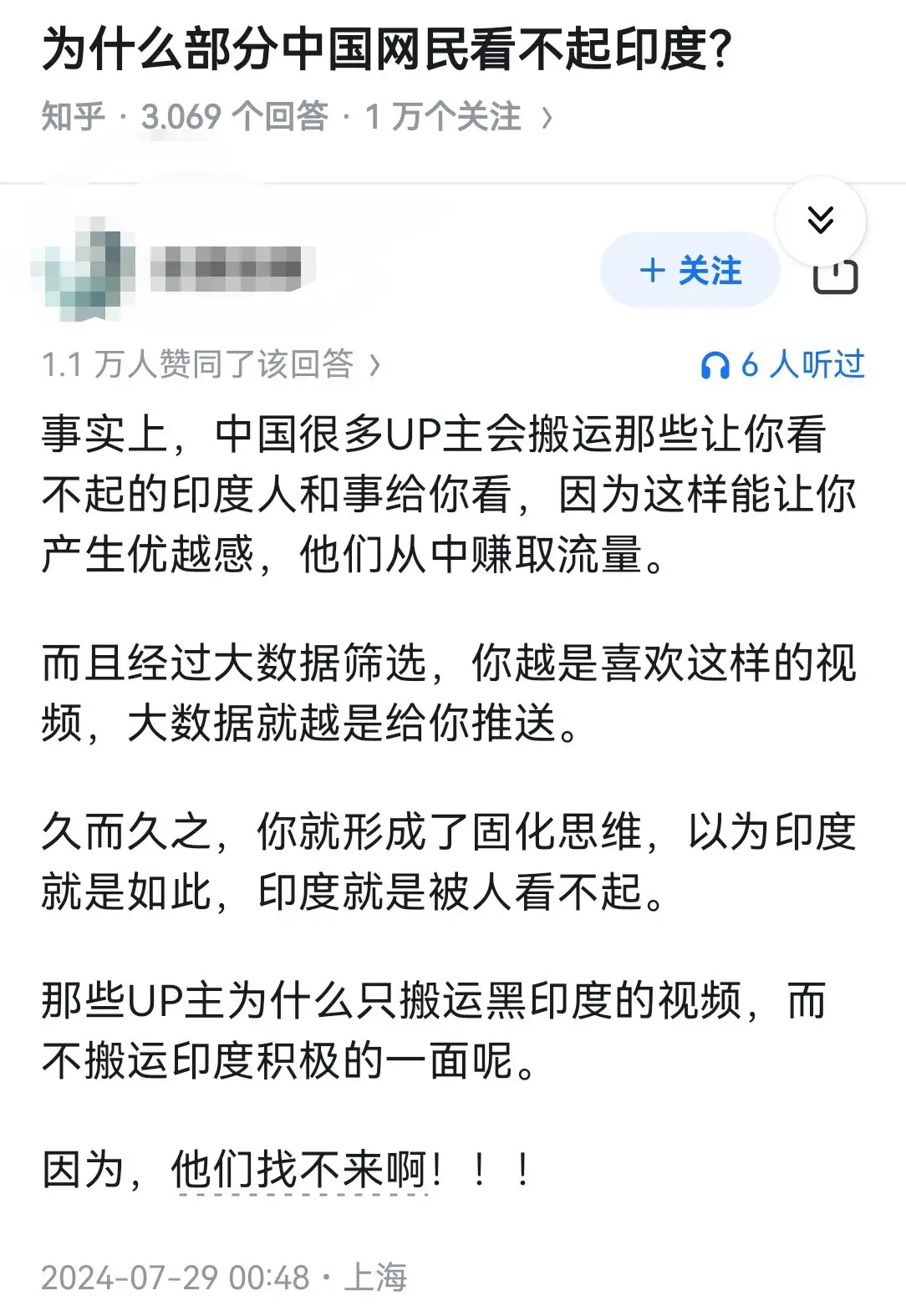This screenshot has height=1316, width=906.
Task: Share this answer via the share icon
Action: point(836,278)
